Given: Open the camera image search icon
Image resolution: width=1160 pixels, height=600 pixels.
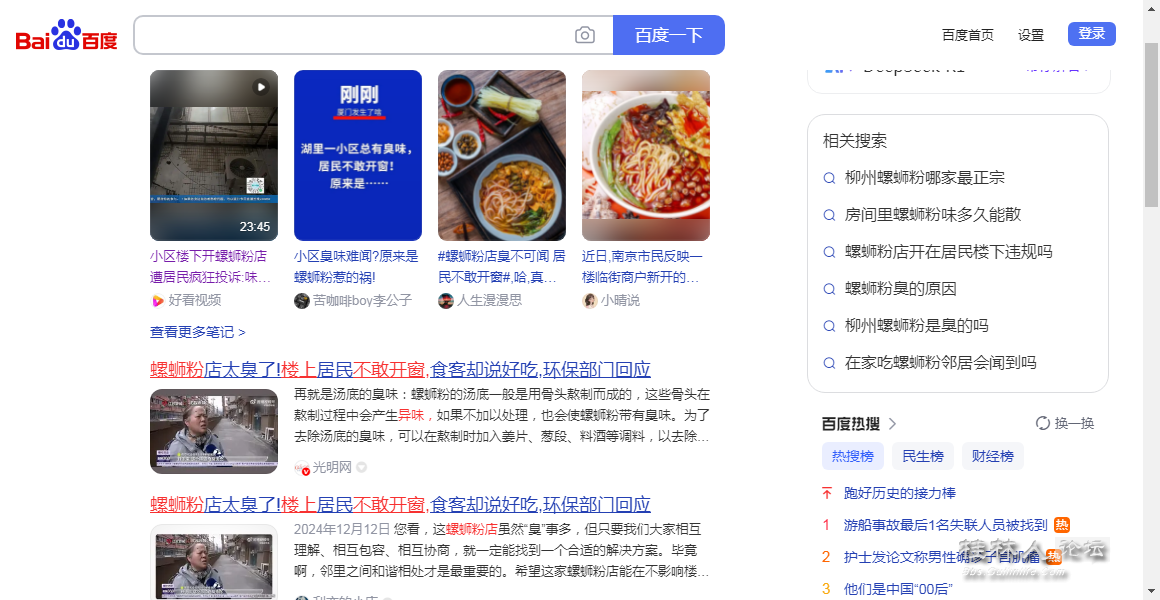Looking at the screenshot, I should click(x=585, y=35).
